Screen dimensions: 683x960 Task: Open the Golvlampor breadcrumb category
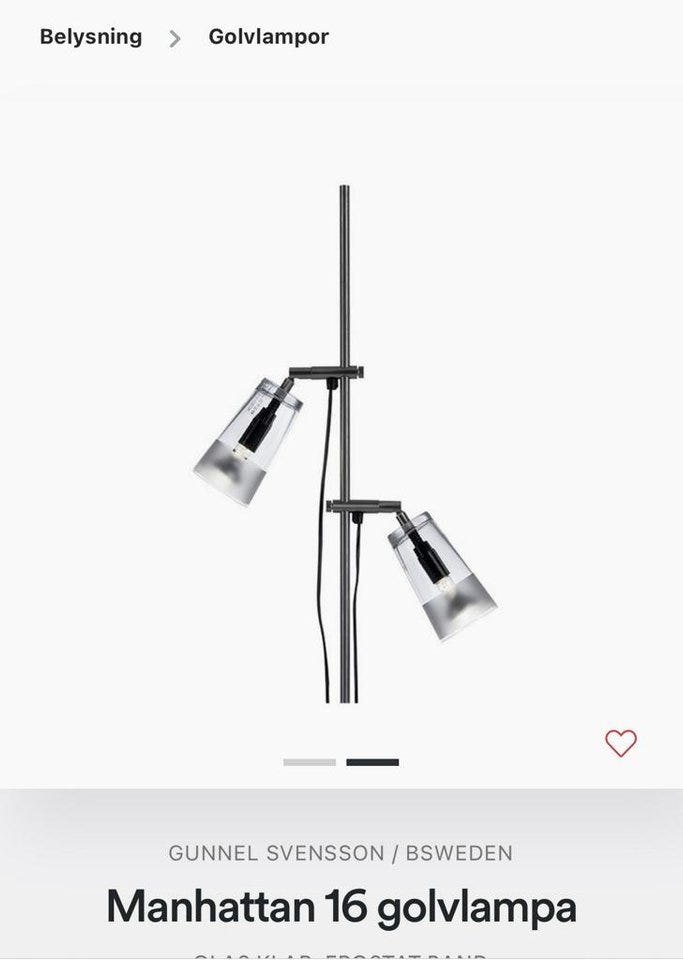[x=268, y=38]
